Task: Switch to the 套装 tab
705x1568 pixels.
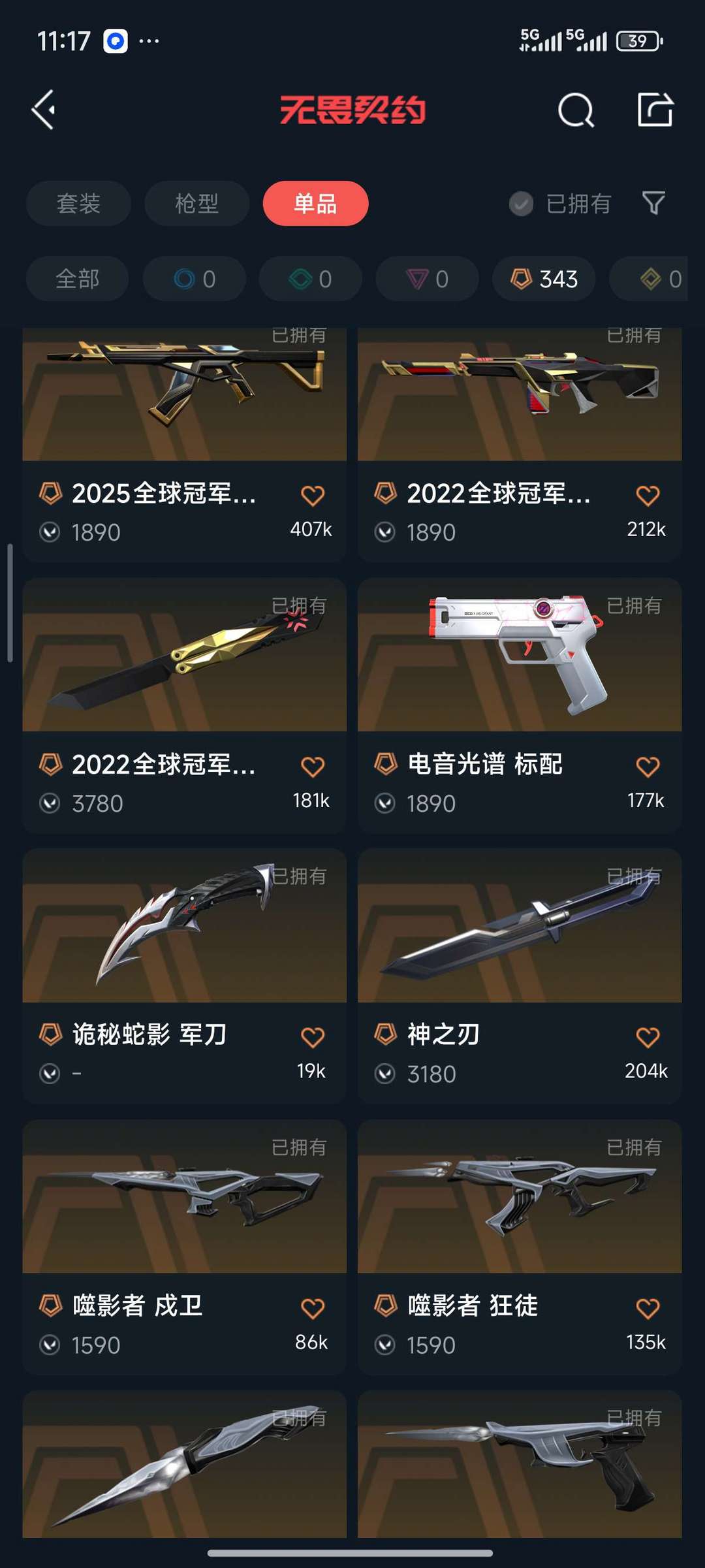Action: point(78,203)
